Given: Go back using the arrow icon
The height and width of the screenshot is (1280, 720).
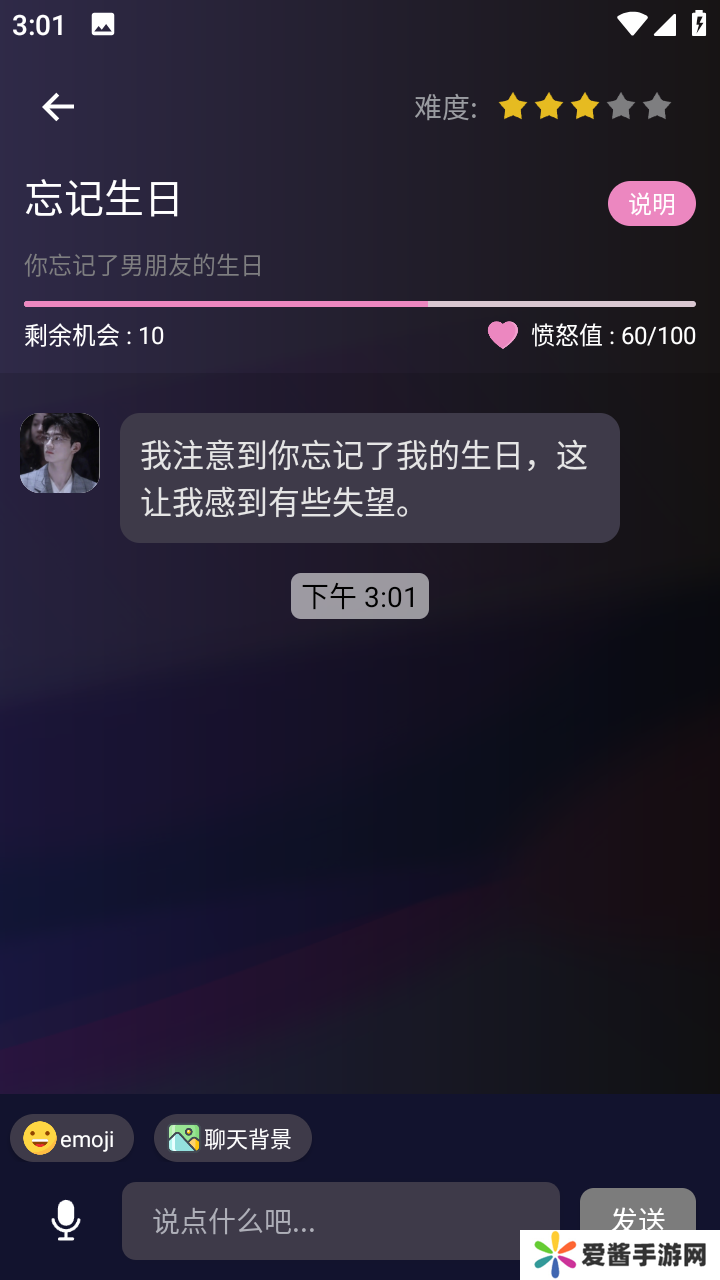Looking at the screenshot, I should tap(58, 107).
